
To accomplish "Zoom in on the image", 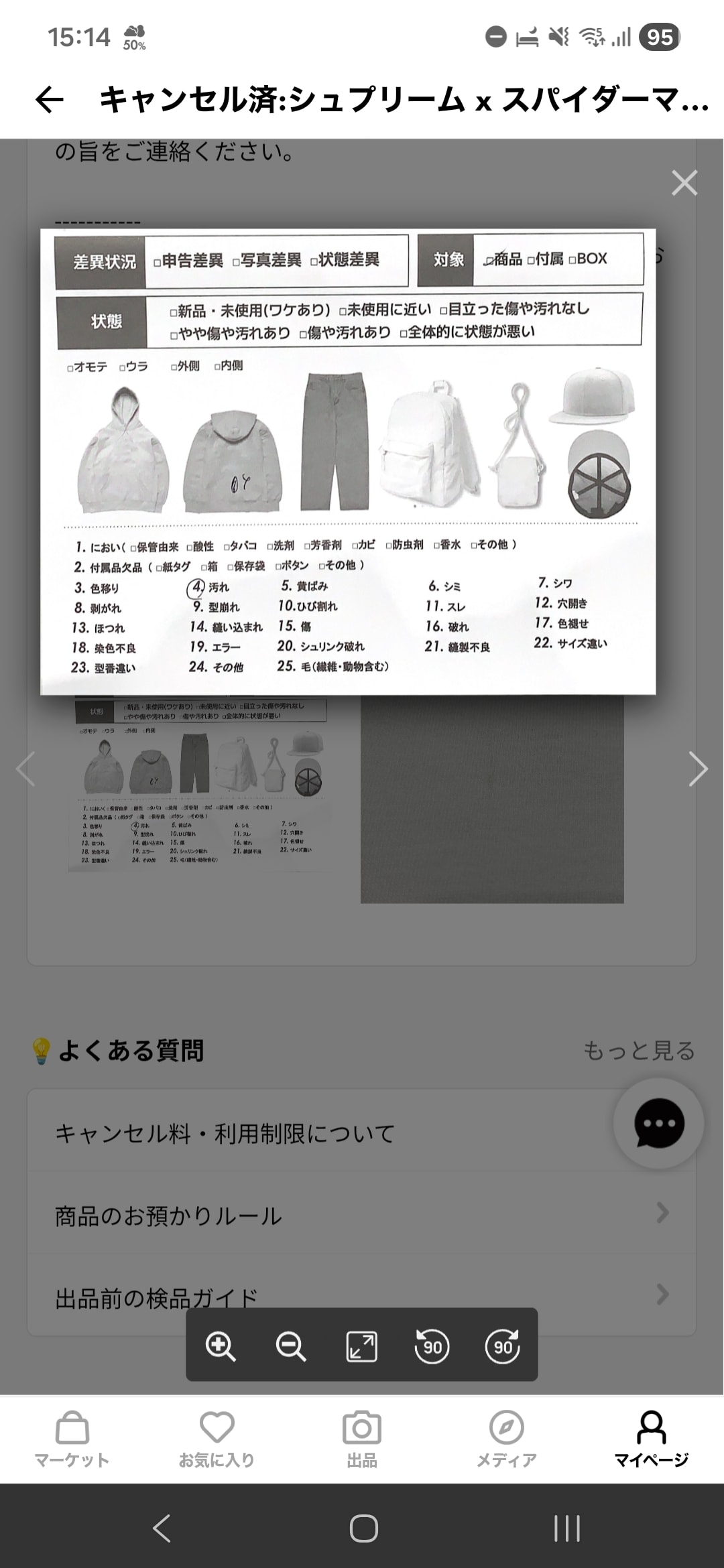I will [x=221, y=1346].
